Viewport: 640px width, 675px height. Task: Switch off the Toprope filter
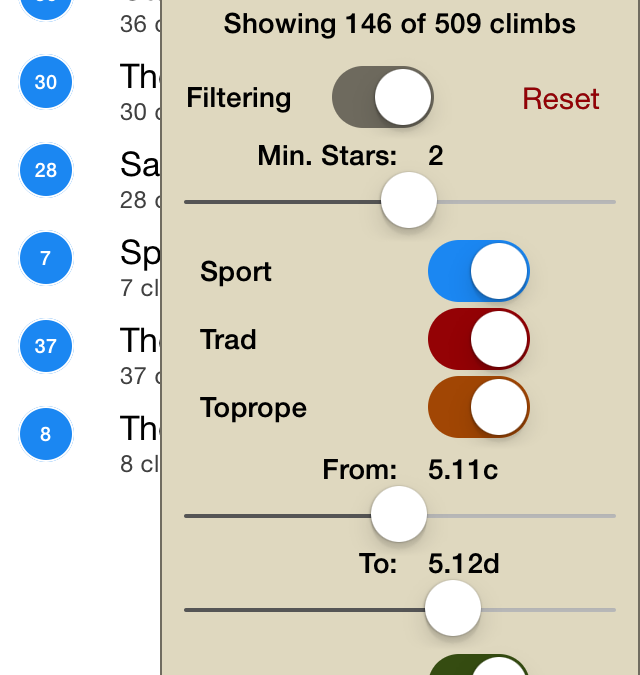[478, 407]
